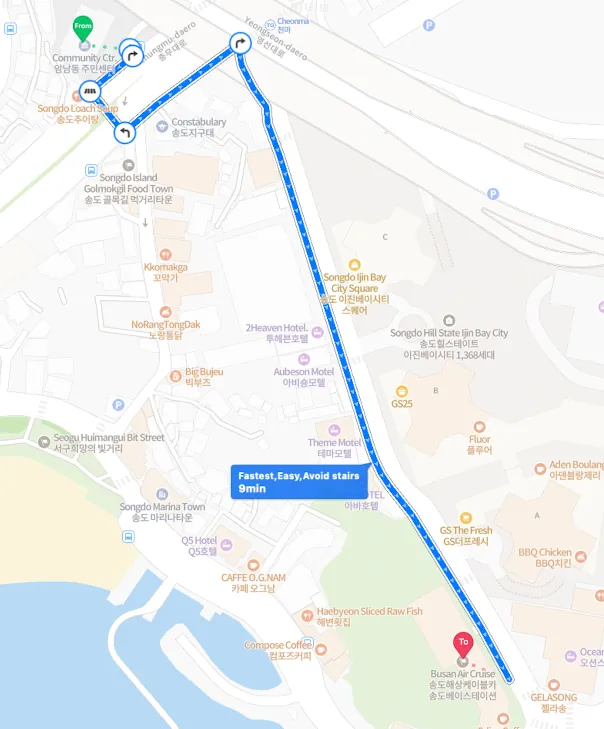Open 2Heaven Hotel marker
Viewport: 604px width, 729px height.
click(x=318, y=332)
